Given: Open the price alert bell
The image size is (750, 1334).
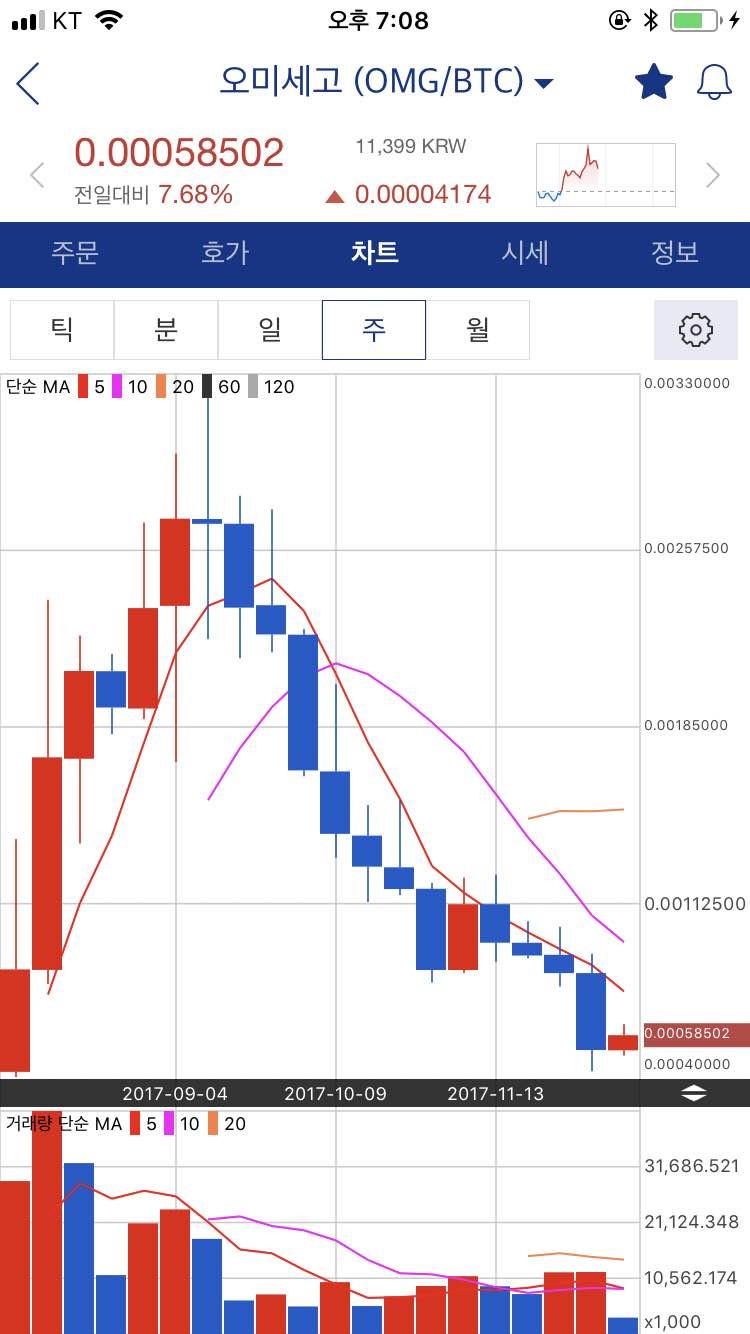Looking at the screenshot, I should [x=714, y=82].
